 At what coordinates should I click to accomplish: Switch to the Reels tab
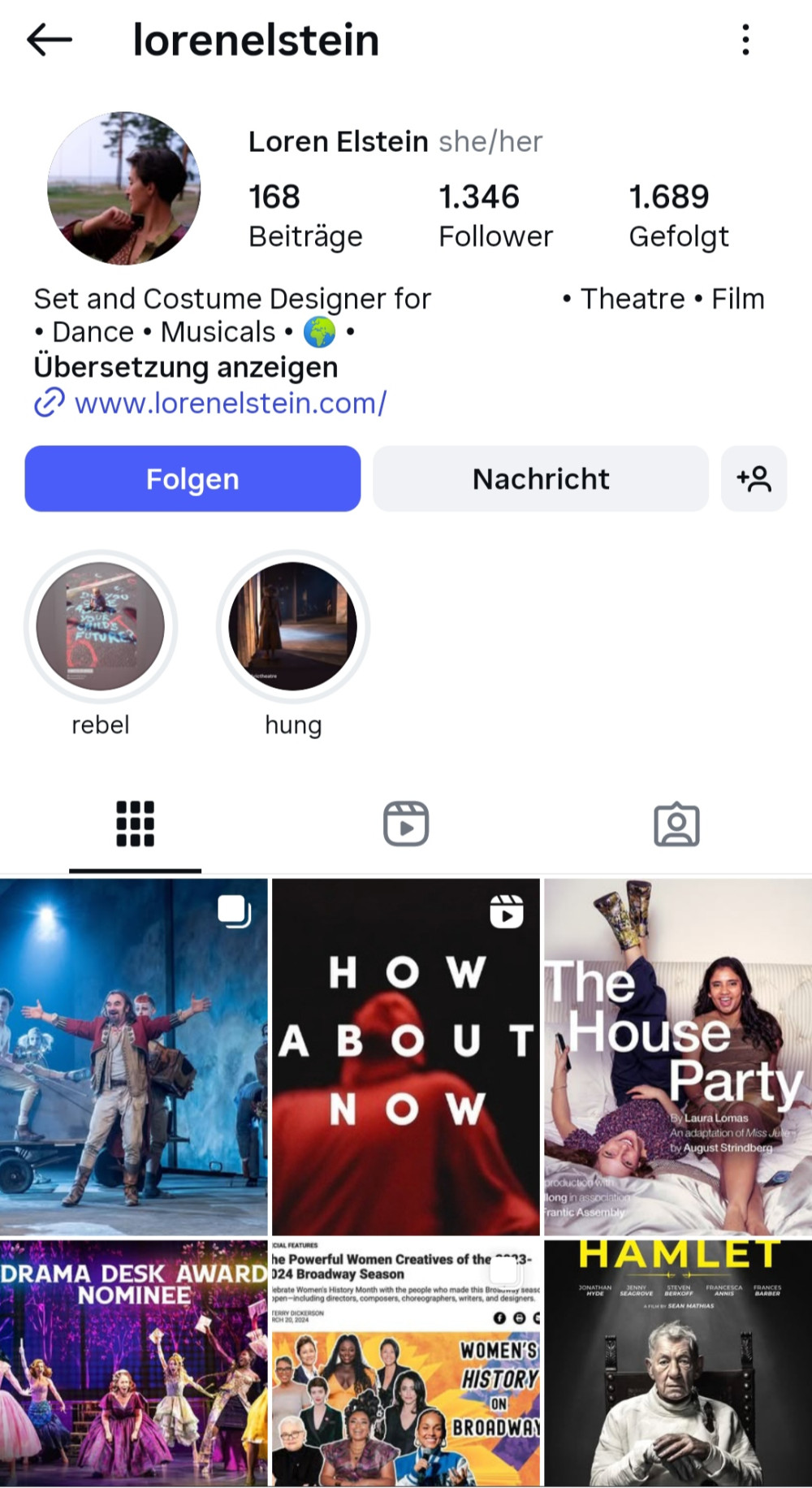[x=406, y=824]
